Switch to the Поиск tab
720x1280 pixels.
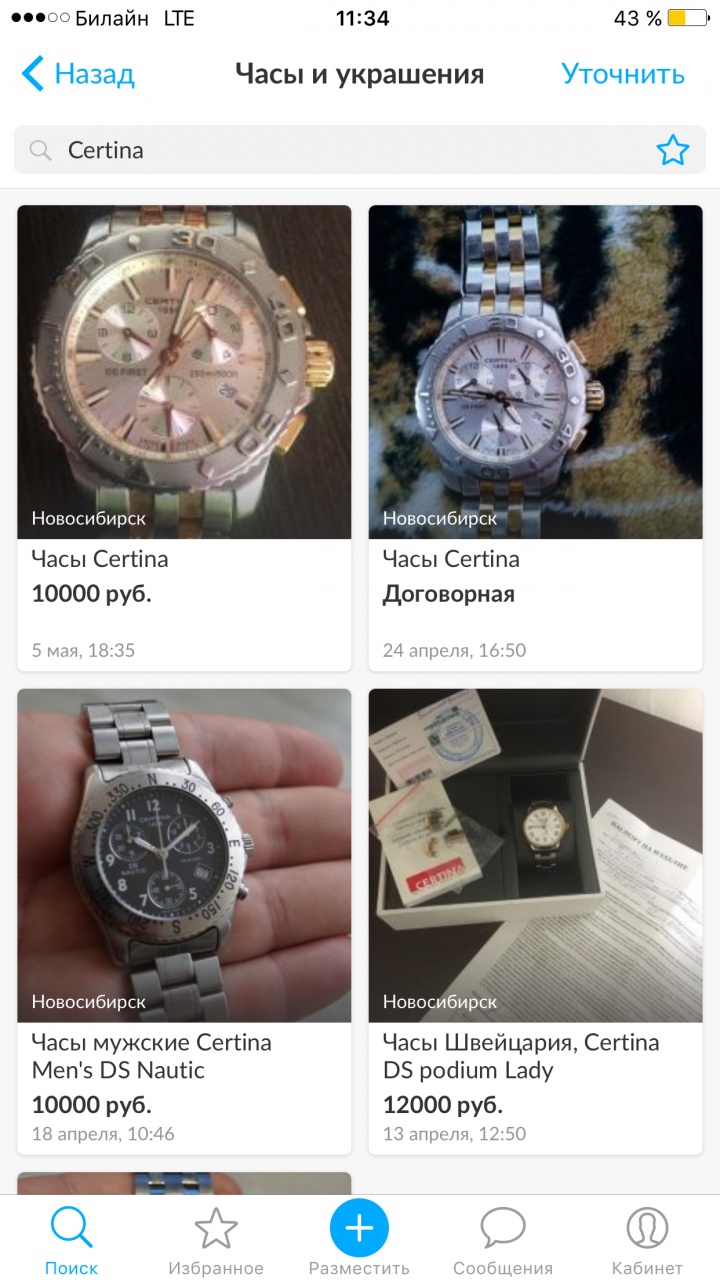point(71,1240)
